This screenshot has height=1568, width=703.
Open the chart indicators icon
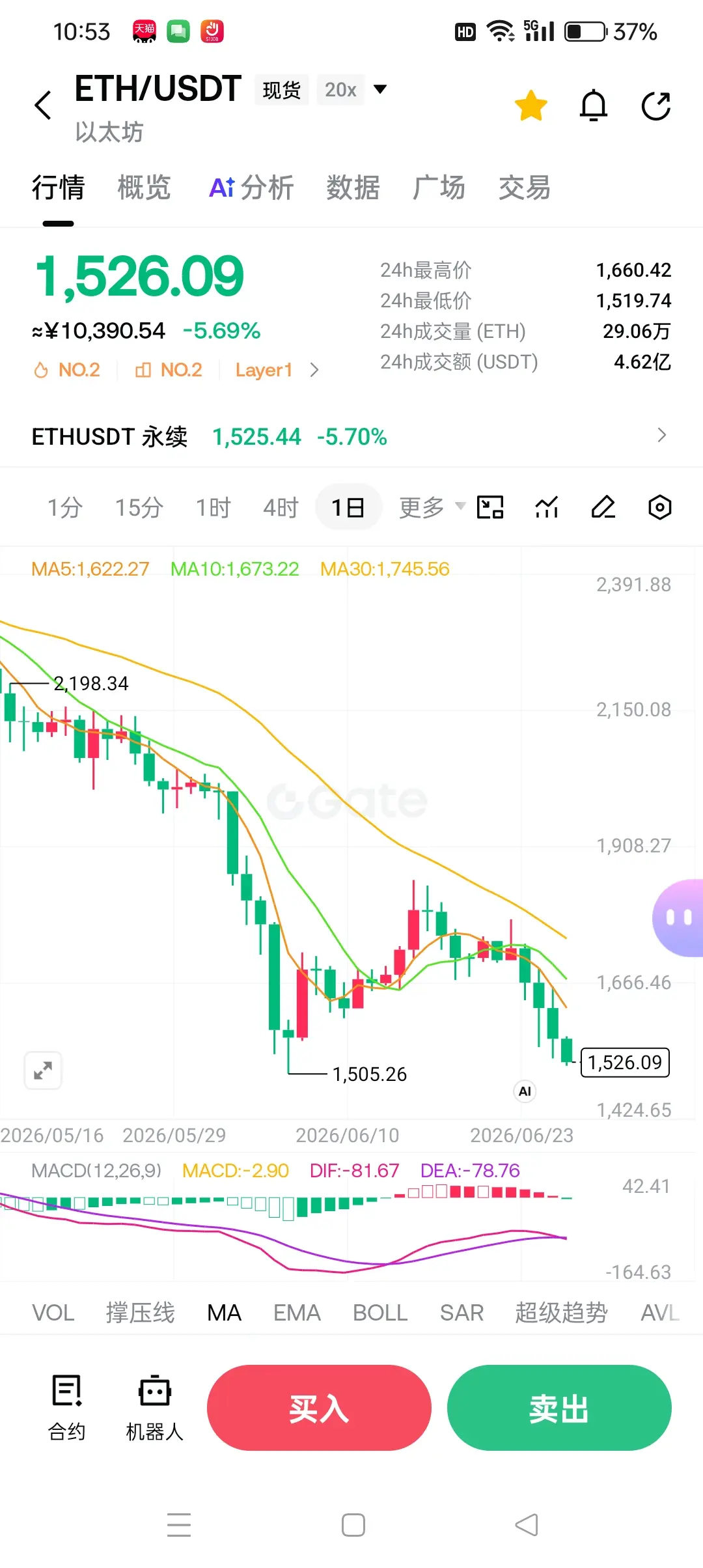[x=547, y=507]
